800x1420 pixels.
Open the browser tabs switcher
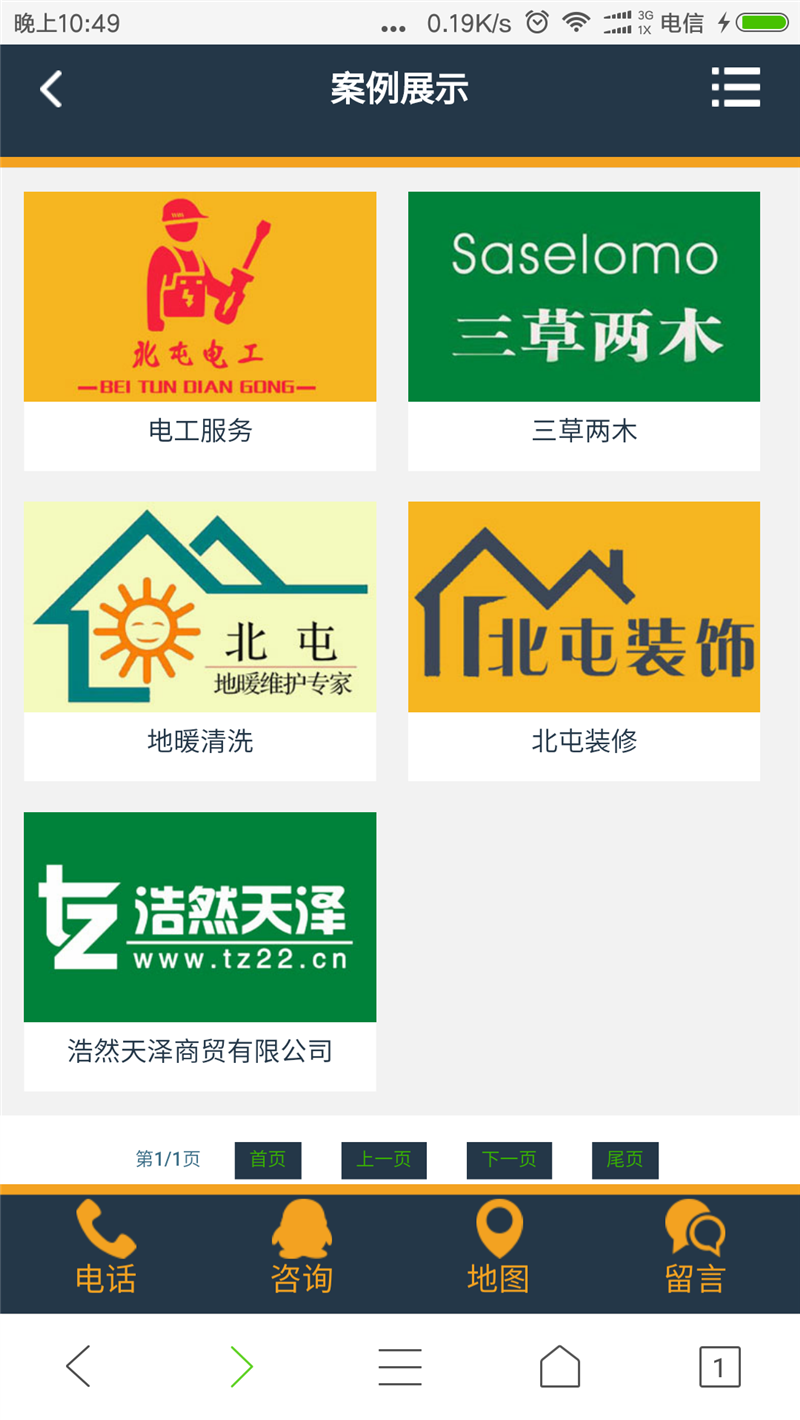[x=719, y=1366]
